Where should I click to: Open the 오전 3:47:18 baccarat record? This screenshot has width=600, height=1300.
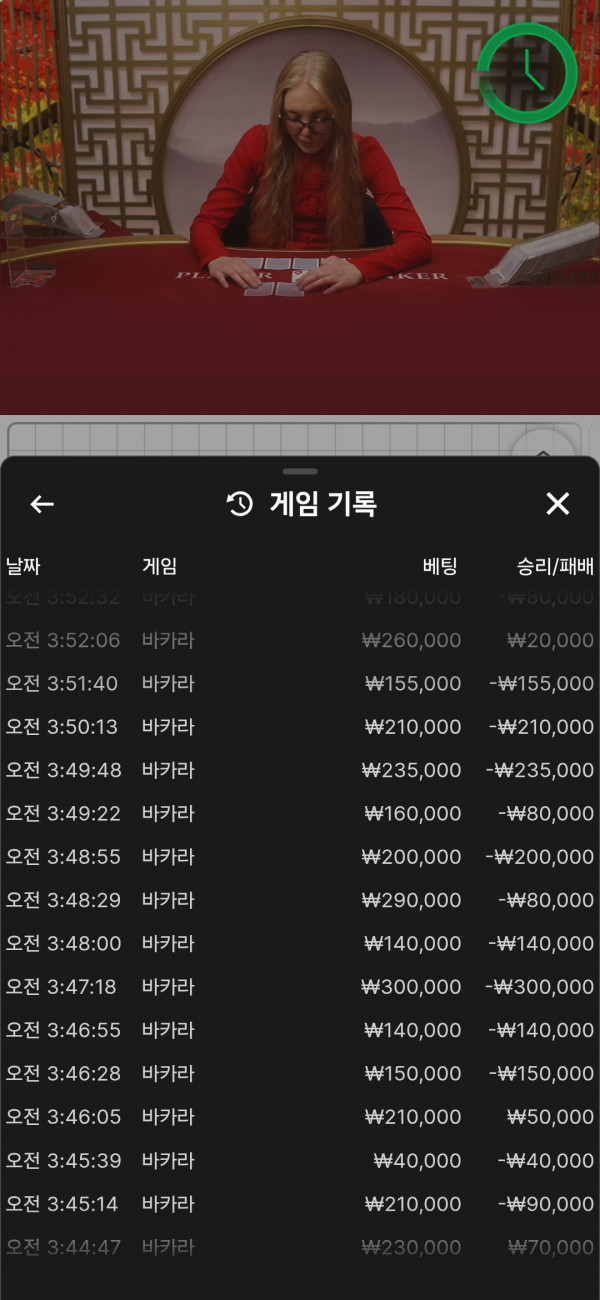(x=300, y=987)
